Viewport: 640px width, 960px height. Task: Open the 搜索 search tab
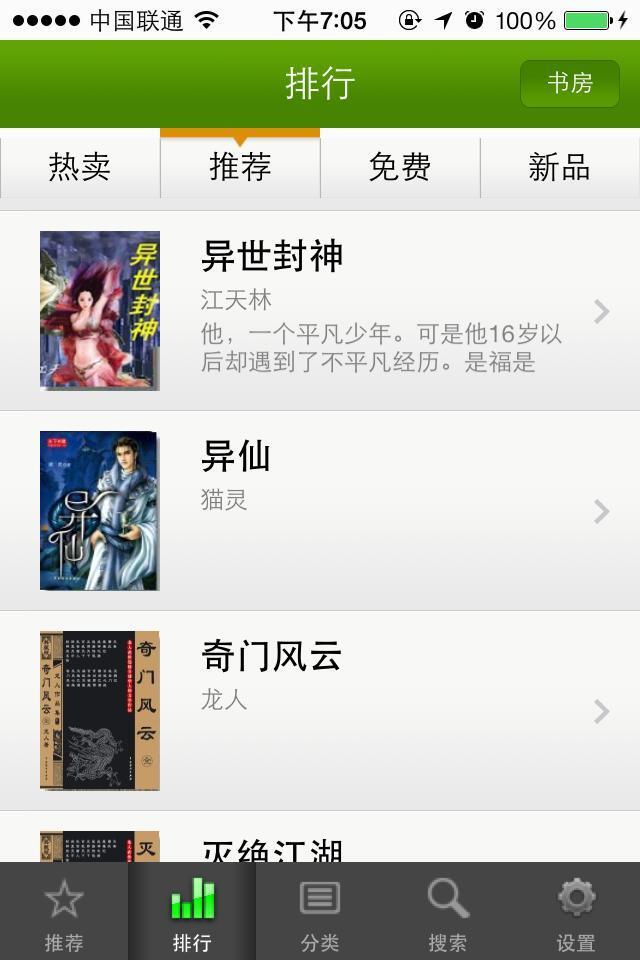pyautogui.click(x=448, y=912)
